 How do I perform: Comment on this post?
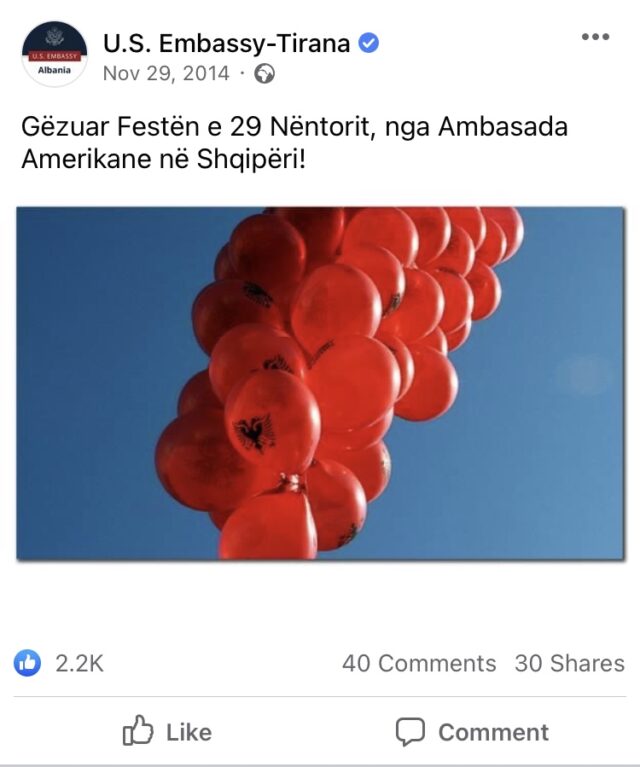click(472, 732)
